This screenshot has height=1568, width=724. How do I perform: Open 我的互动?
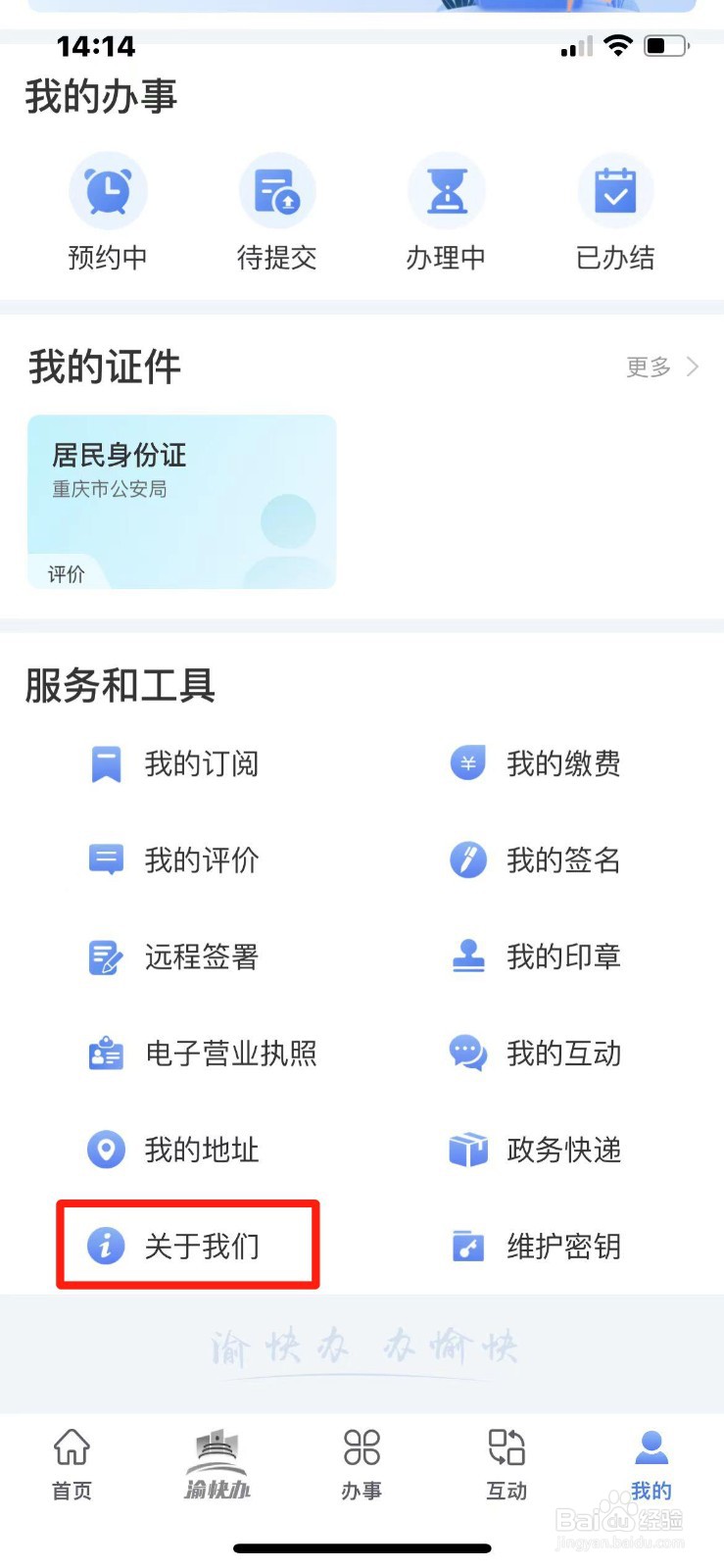535,1053
